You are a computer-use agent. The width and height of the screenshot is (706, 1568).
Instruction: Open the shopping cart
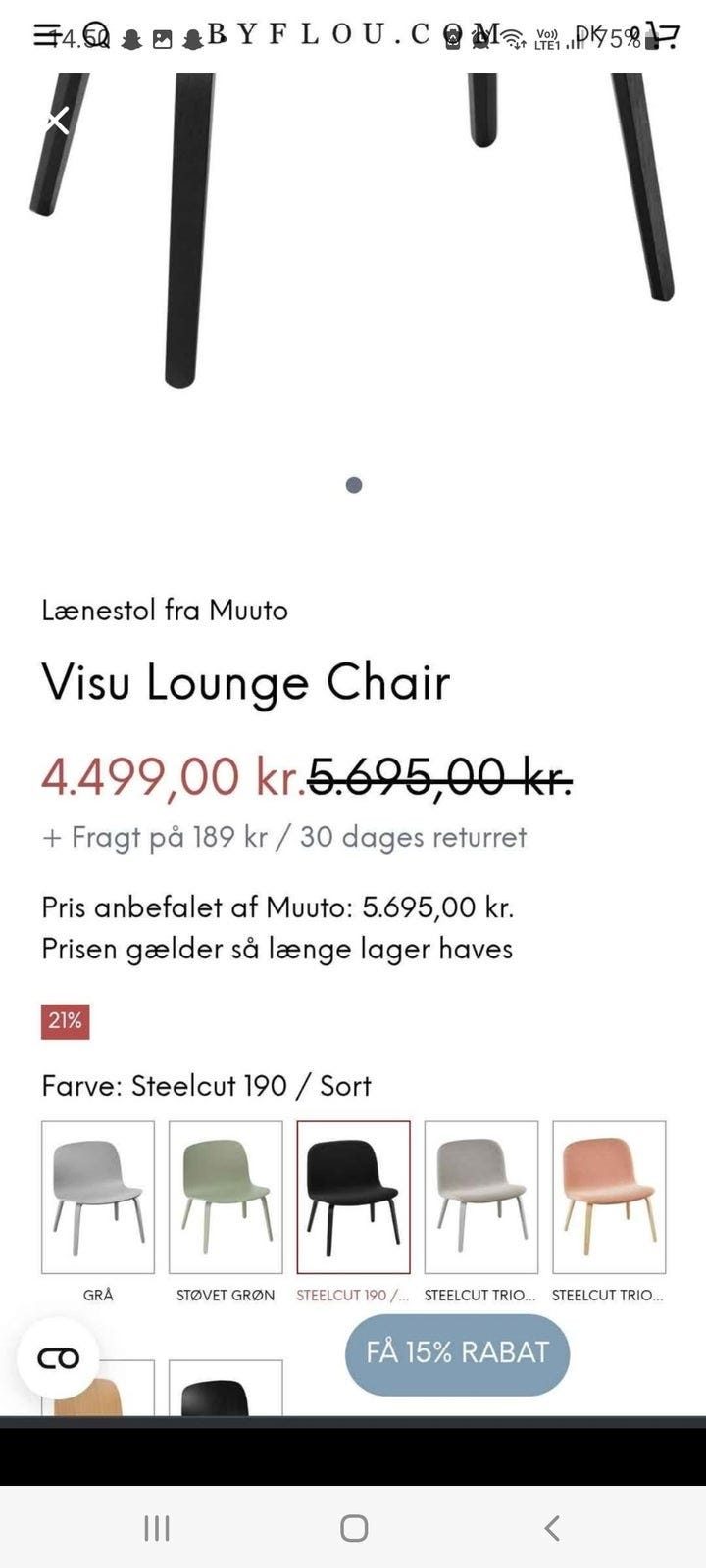[x=666, y=36]
